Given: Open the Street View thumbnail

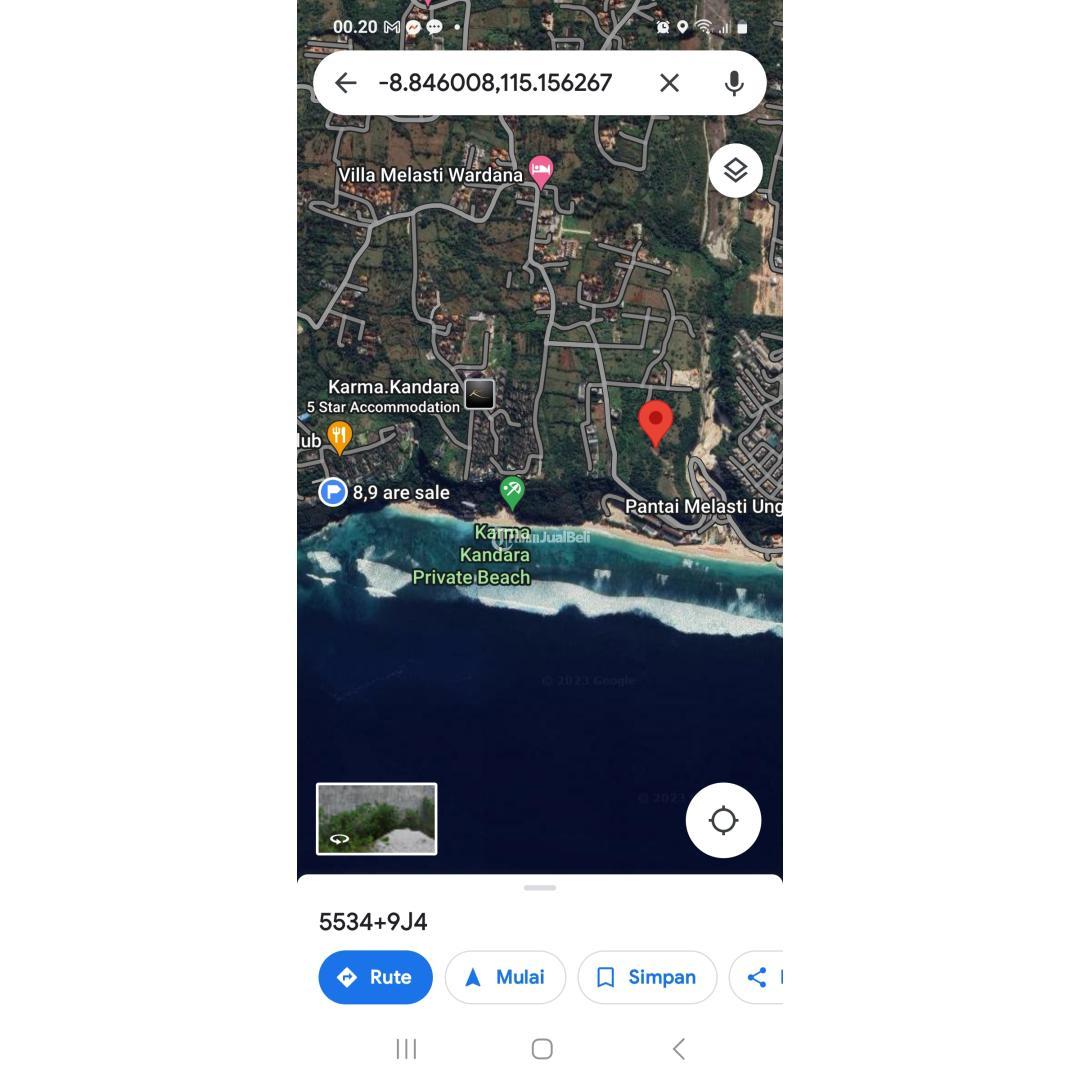Looking at the screenshot, I should pos(377,819).
